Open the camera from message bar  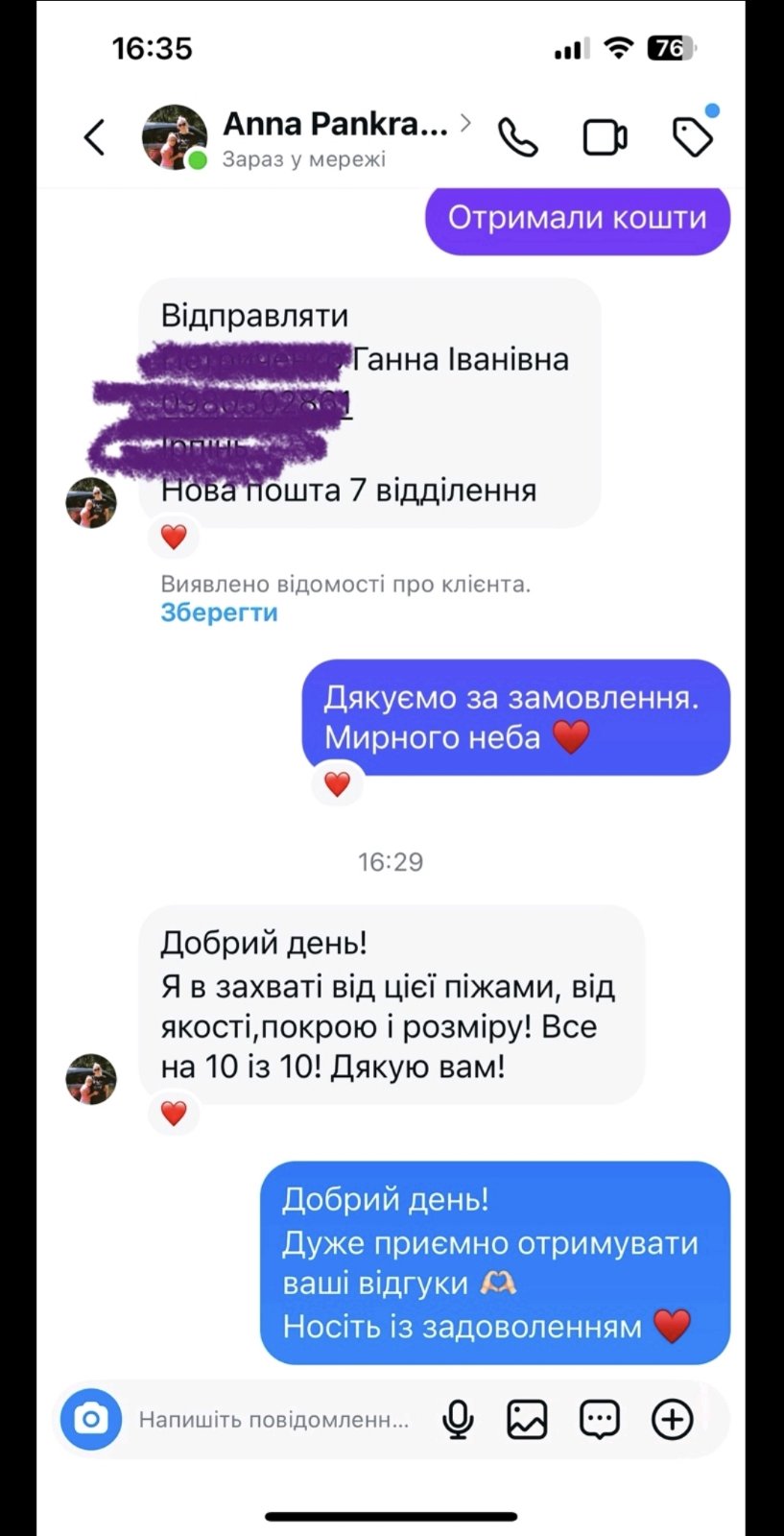(x=91, y=1419)
